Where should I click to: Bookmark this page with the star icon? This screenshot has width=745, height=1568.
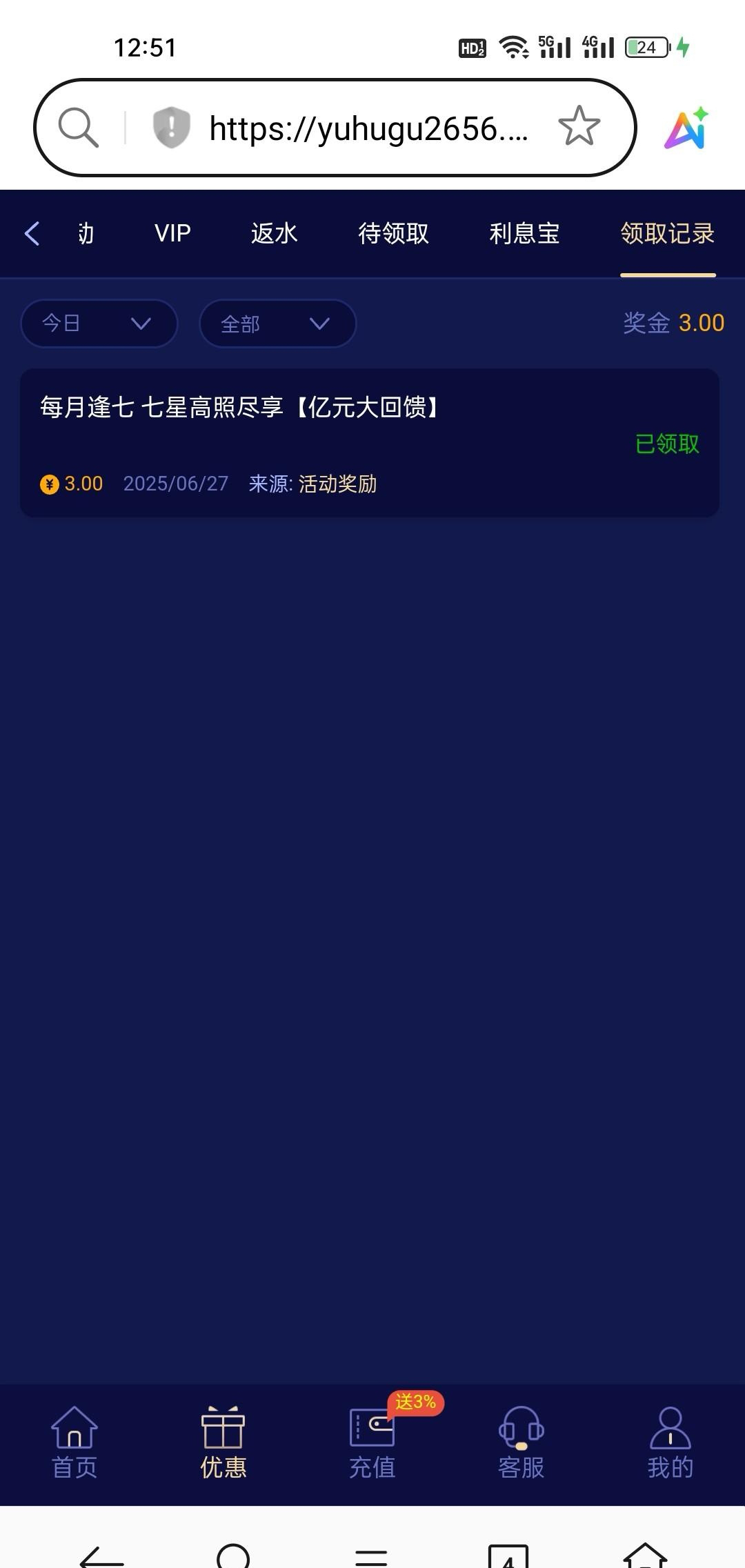click(x=579, y=126)
